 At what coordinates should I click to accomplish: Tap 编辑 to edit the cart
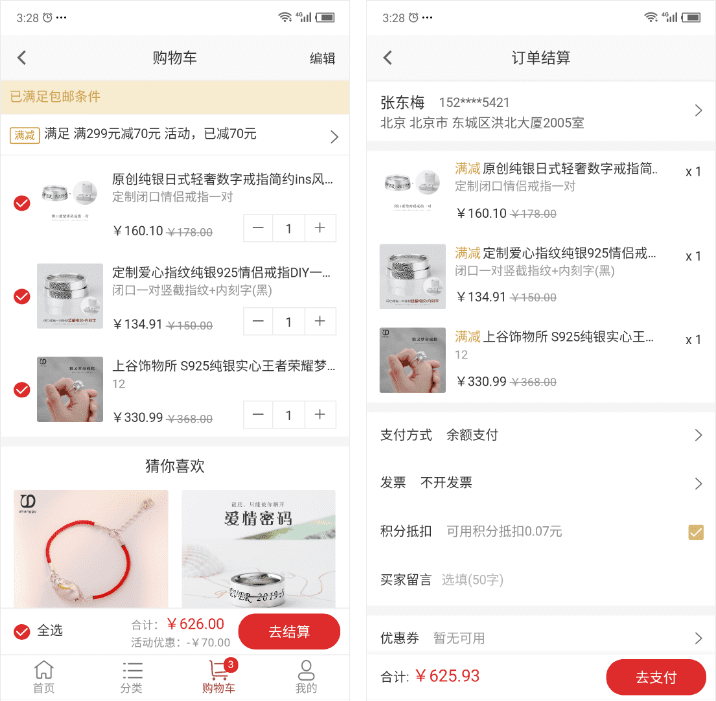[x=322, y=58]
